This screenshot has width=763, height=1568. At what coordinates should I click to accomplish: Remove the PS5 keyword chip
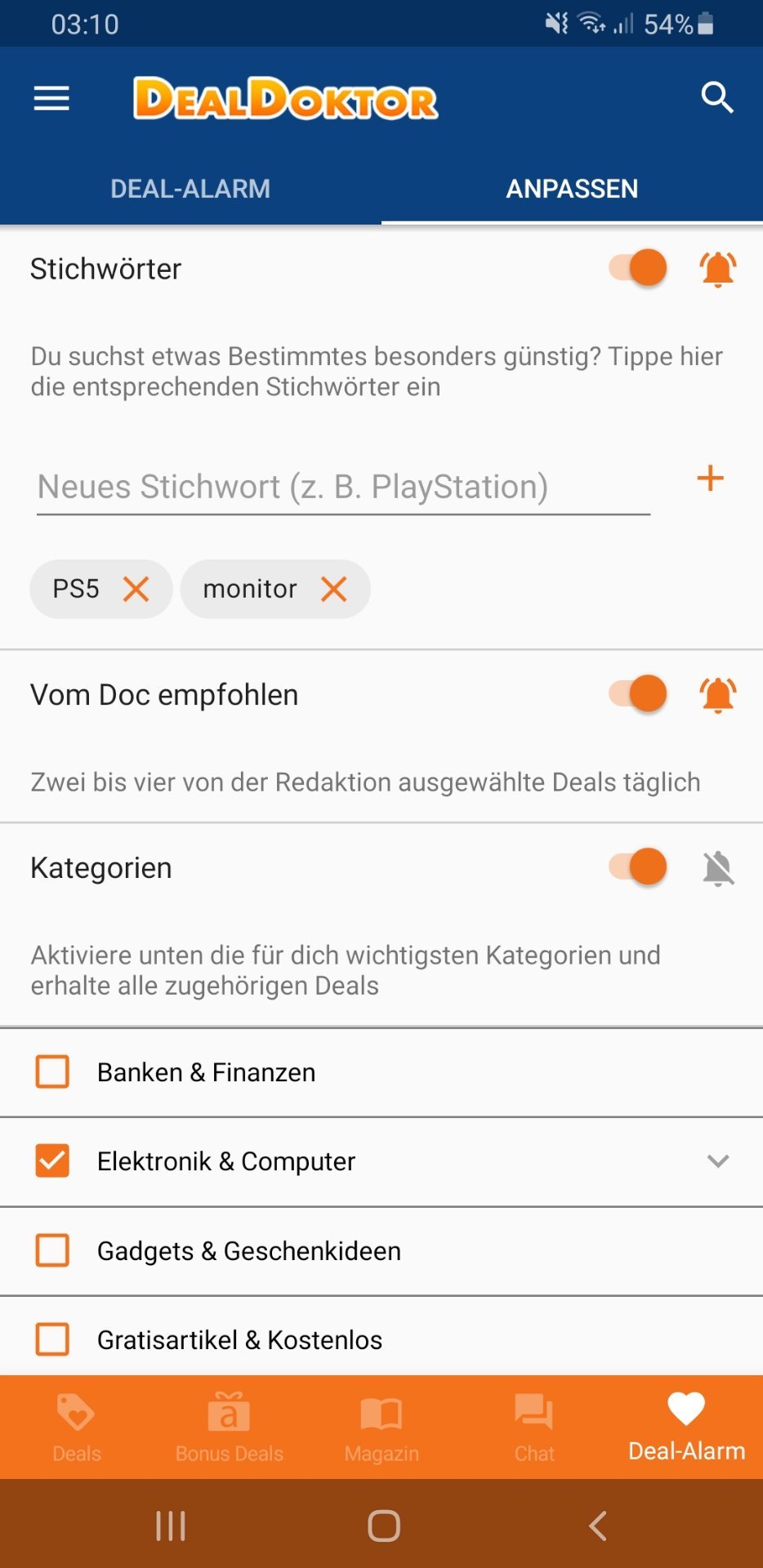tap(136, 589)
